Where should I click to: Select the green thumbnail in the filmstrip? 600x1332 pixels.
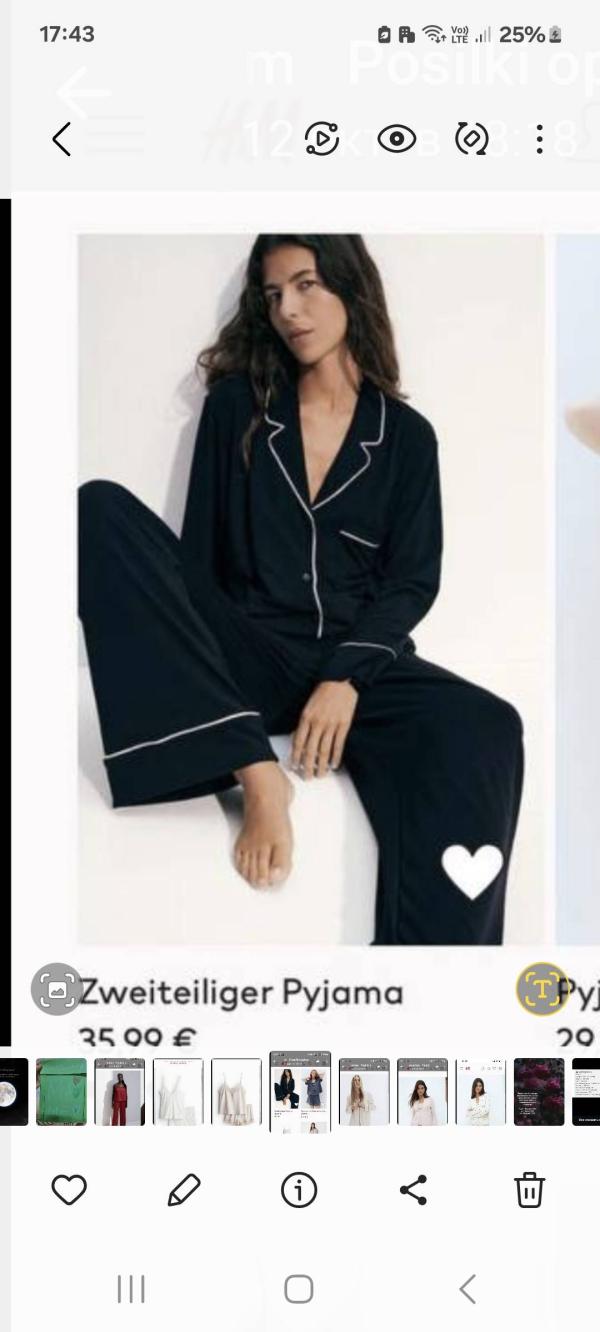tap(61, 1092)
